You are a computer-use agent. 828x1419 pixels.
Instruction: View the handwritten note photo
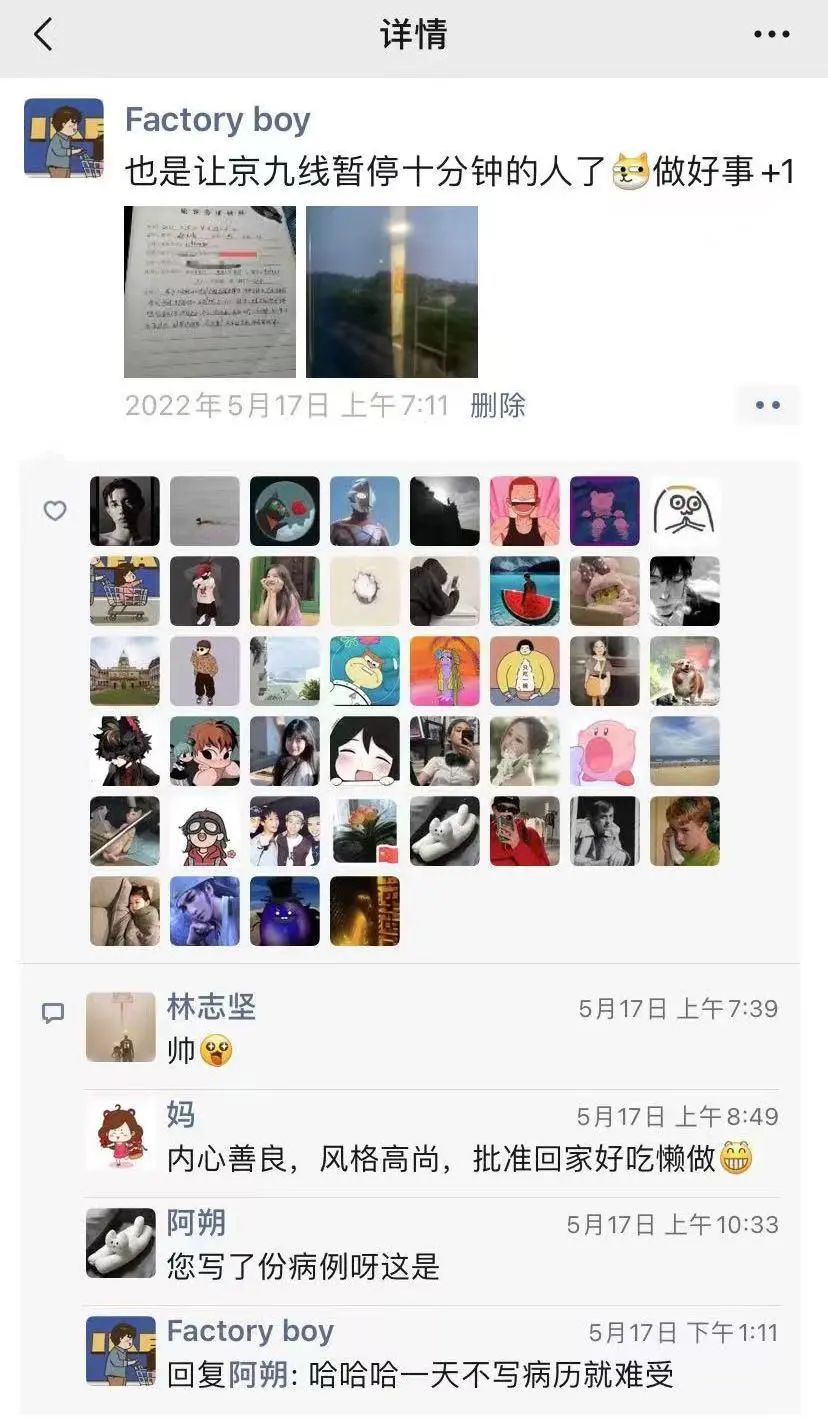tap(210, 291)
